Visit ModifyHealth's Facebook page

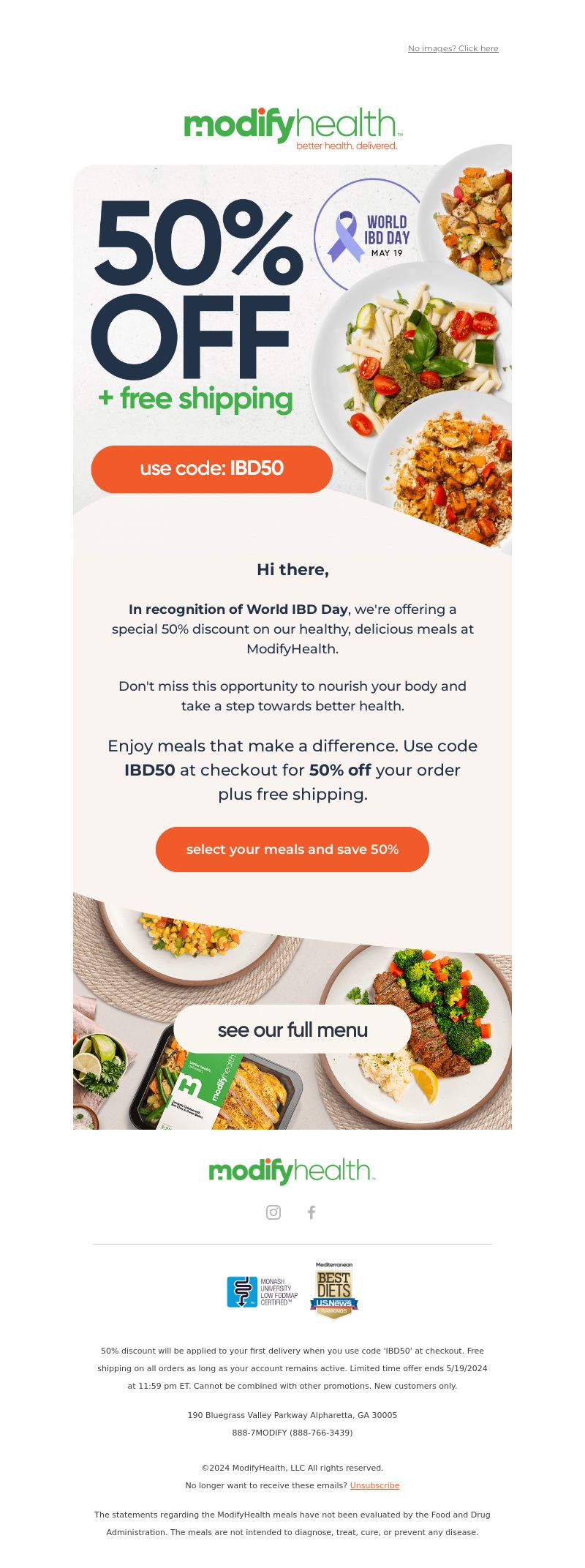(312, 1212)
